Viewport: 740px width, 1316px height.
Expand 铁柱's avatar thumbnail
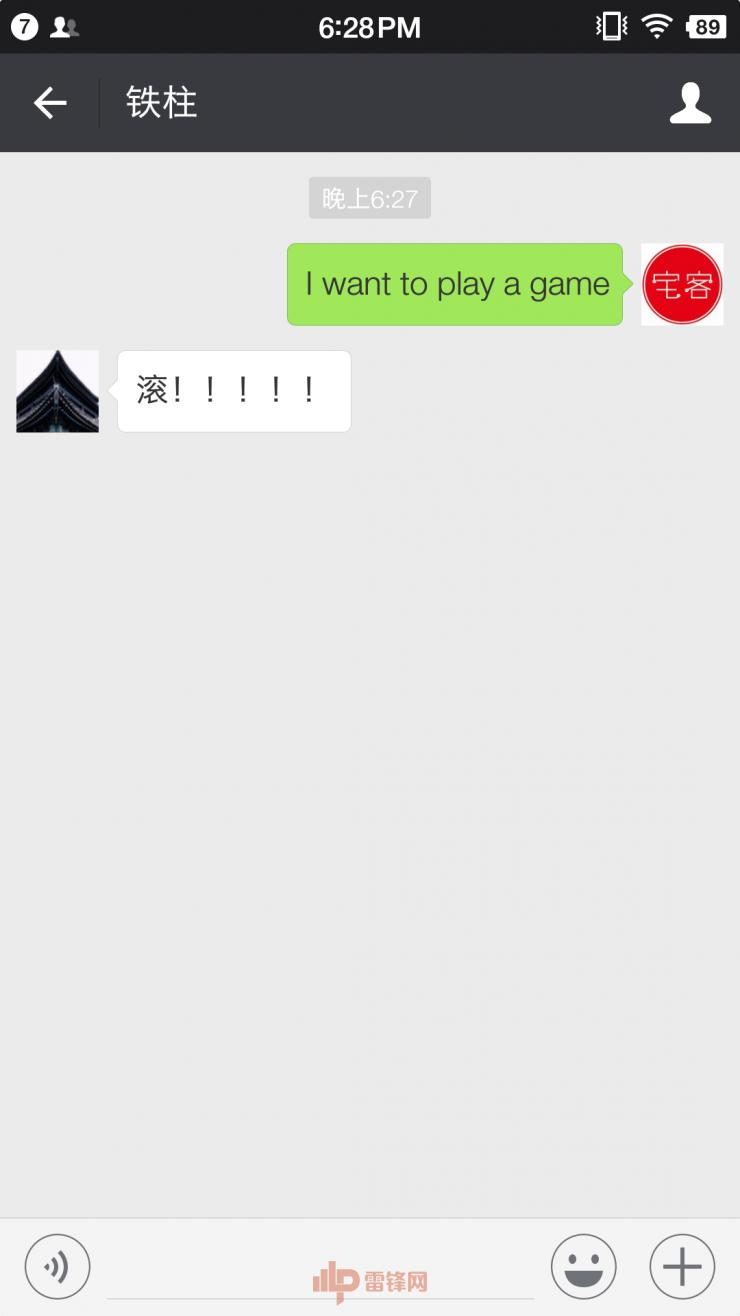click(x=57, y=391)
